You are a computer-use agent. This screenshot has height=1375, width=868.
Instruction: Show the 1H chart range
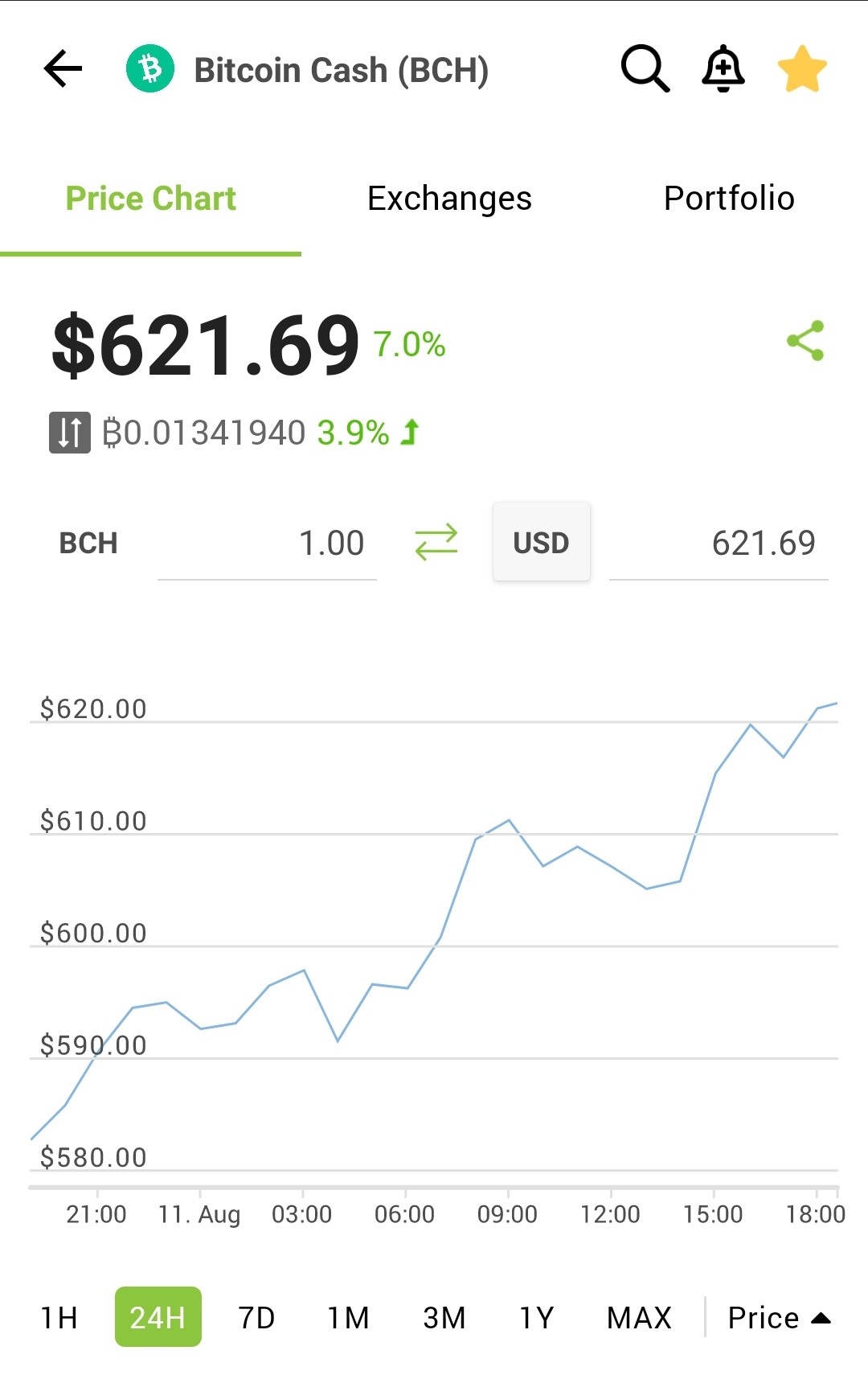(x=59, y=1319)
